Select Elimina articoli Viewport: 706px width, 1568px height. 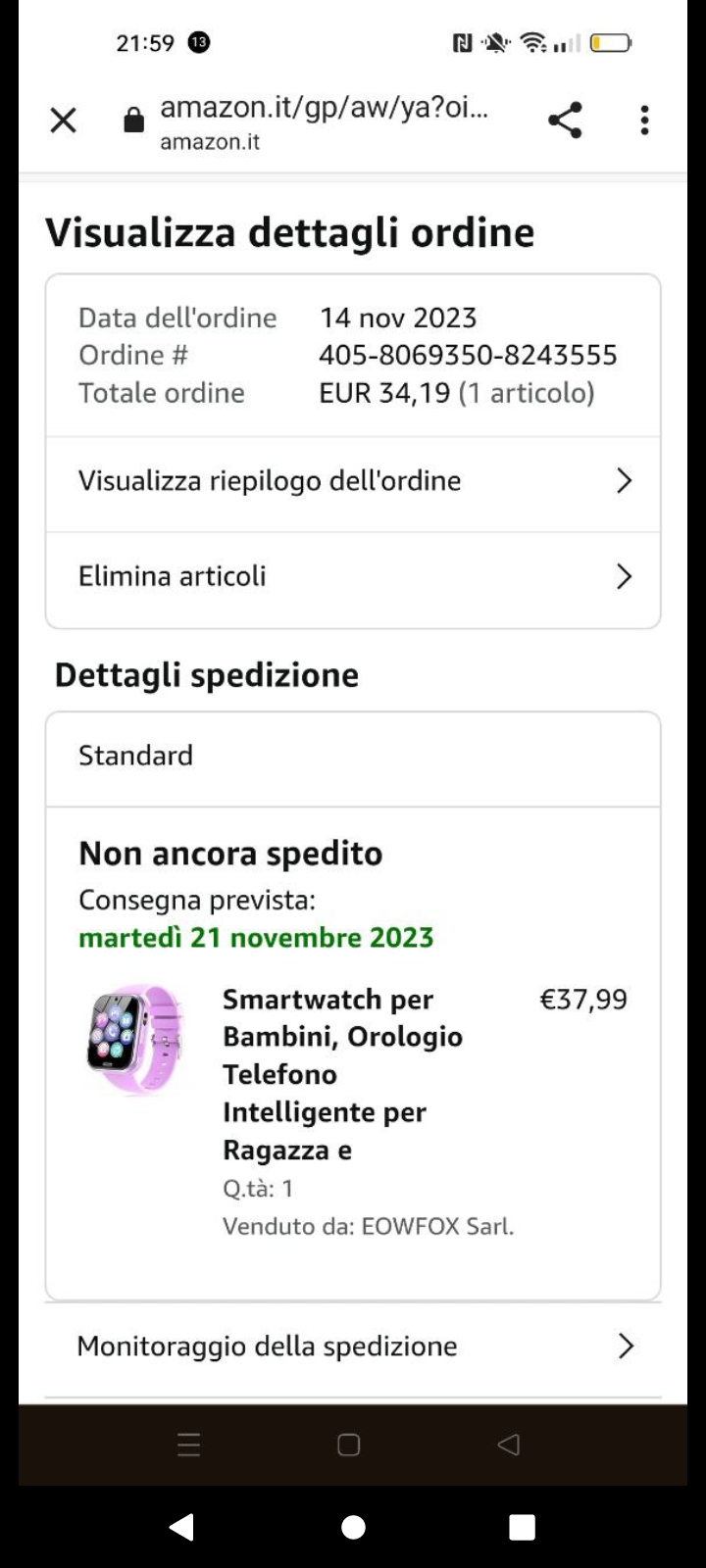click(x=353, y=576)
